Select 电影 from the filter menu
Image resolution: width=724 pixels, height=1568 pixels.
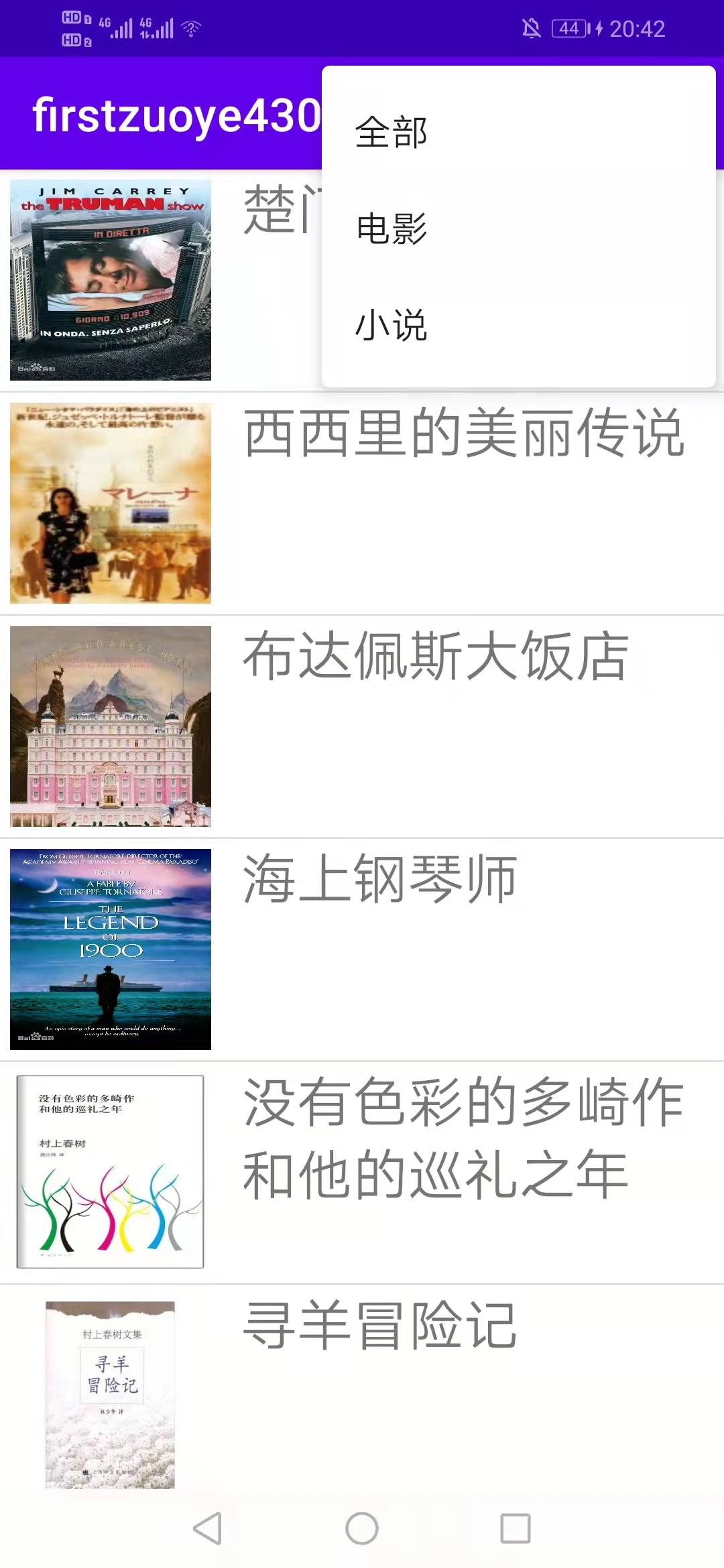391,230
